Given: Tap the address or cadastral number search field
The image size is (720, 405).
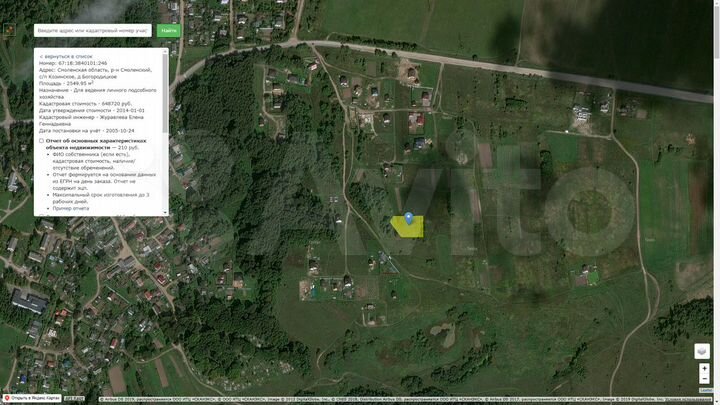Looking at the screenshot, I should [93, 31].
